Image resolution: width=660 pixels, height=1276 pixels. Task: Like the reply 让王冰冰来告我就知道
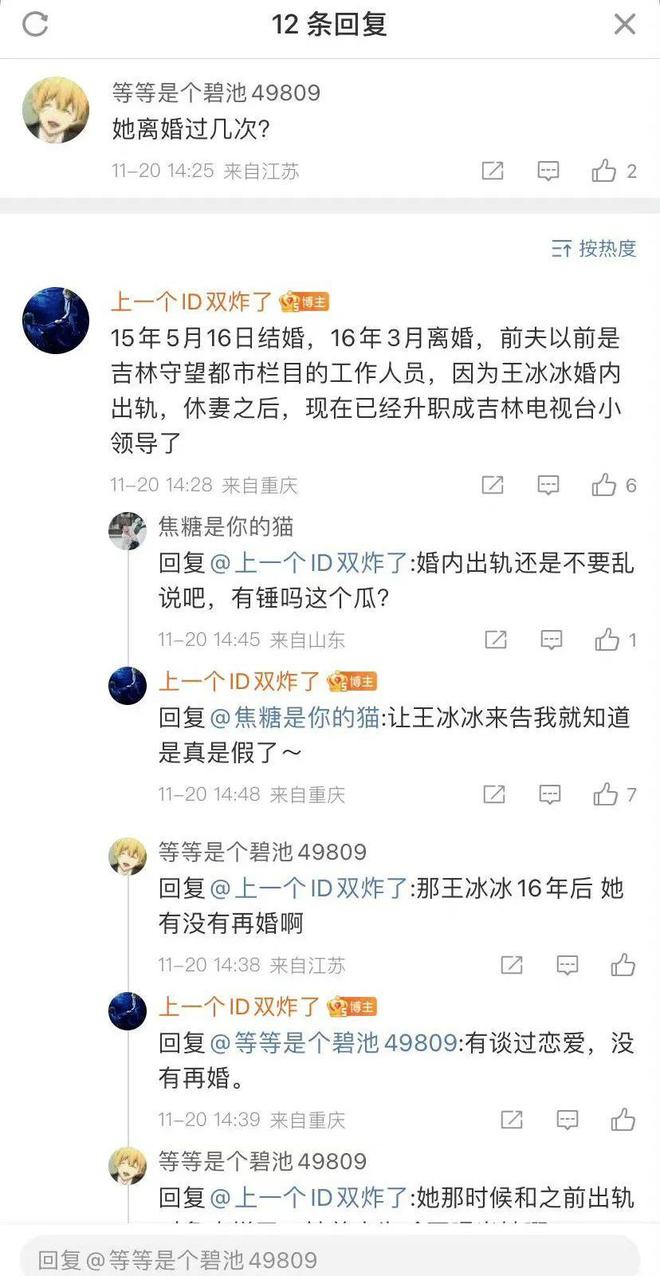[x=606, y=795]
